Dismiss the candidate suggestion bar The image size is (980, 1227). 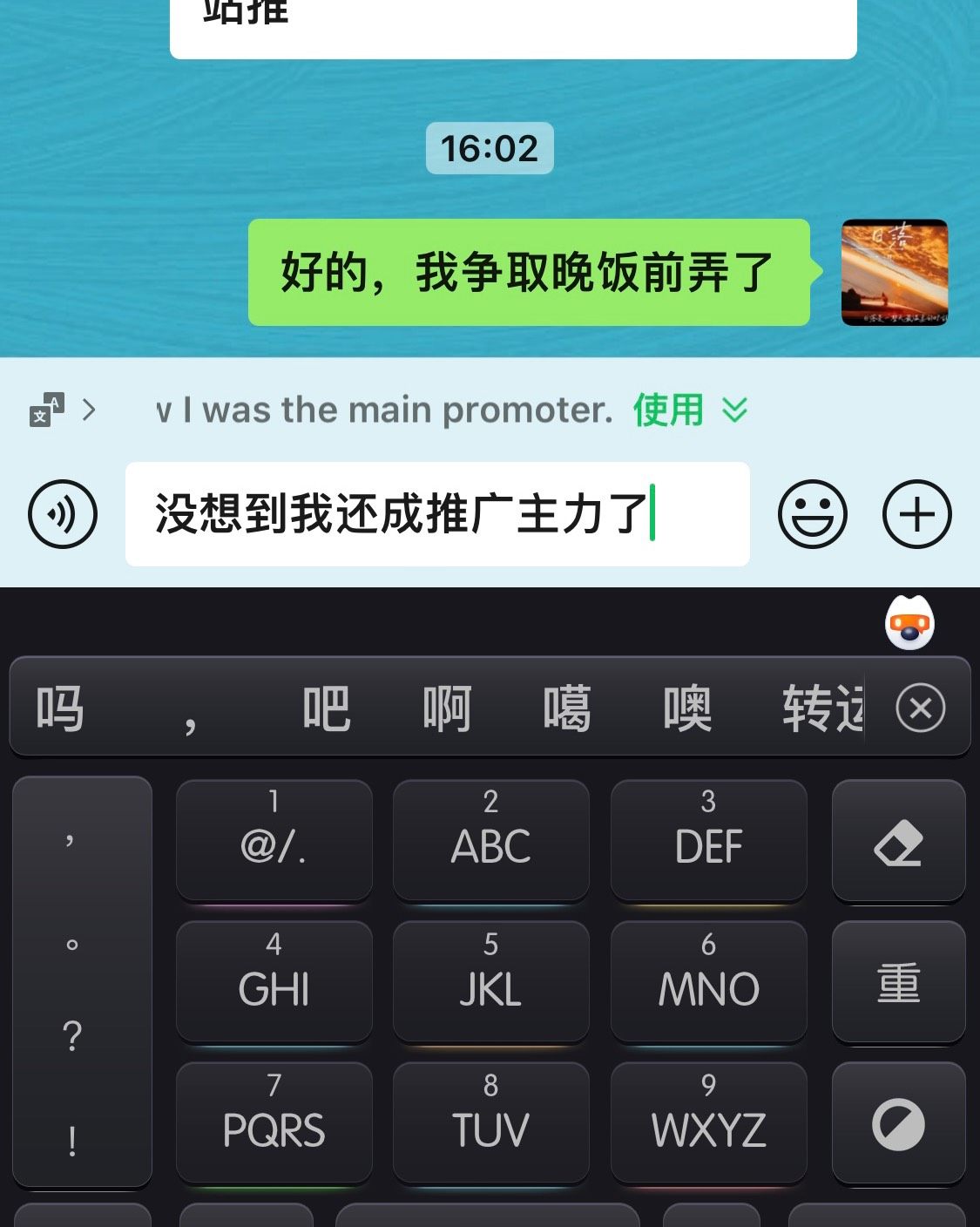tap(920, 708)
